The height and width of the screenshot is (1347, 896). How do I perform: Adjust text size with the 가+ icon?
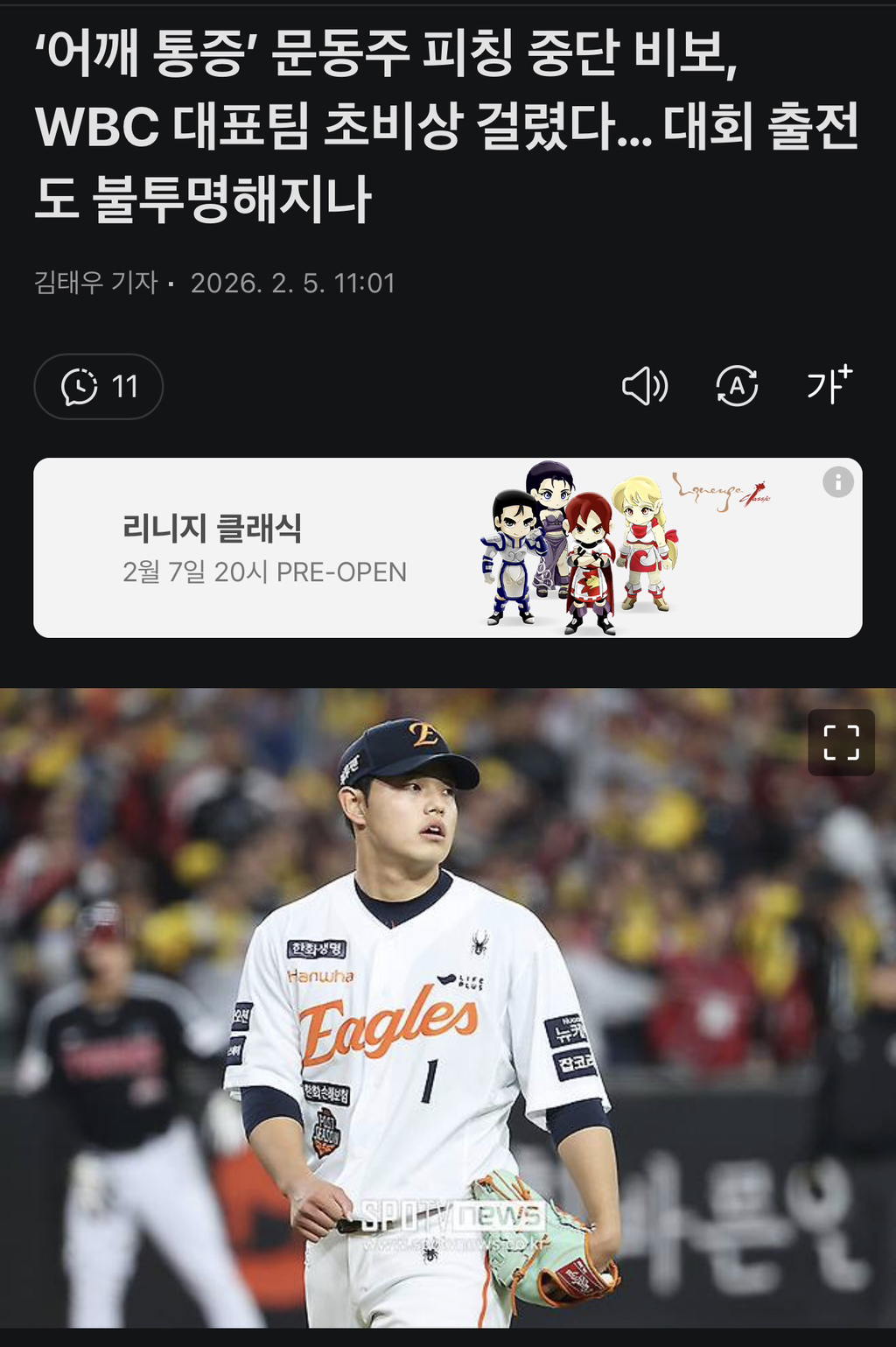(x=828, y=385)
